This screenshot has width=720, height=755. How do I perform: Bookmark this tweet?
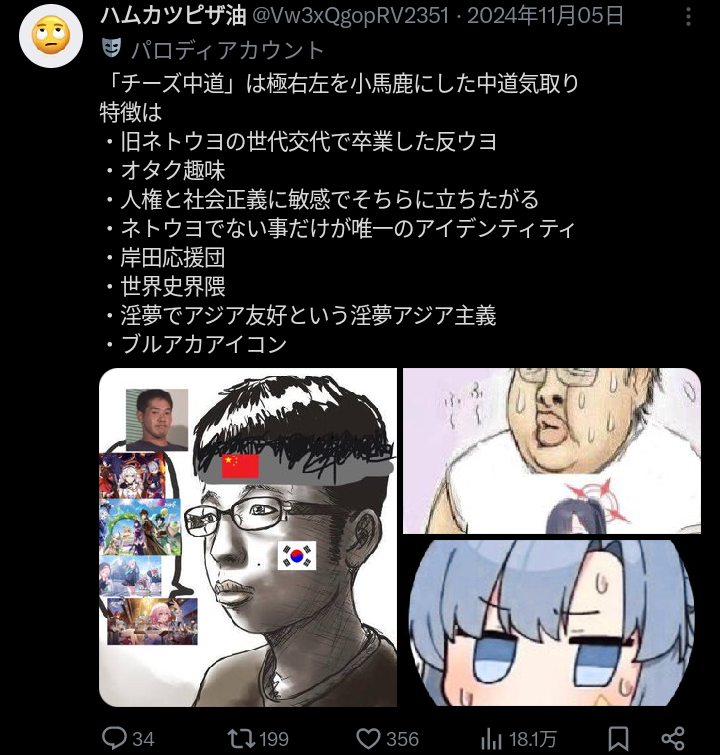(x=618, y=738)
